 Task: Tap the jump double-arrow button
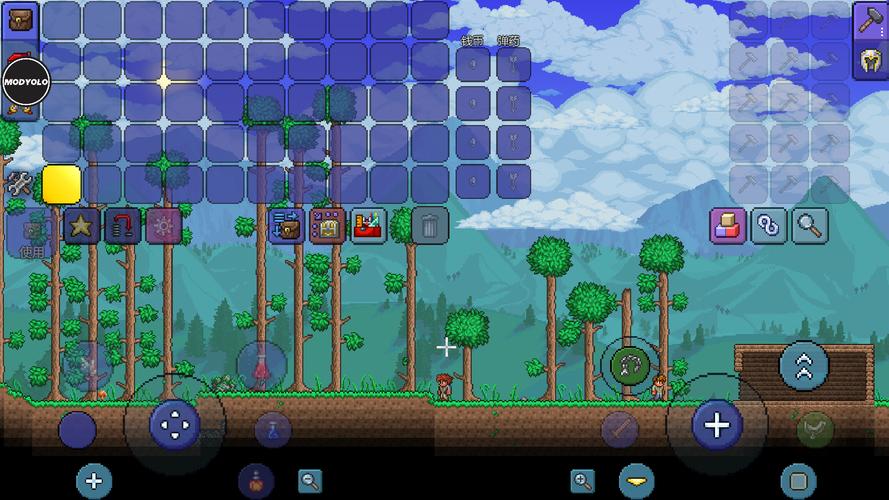[804, 364]
